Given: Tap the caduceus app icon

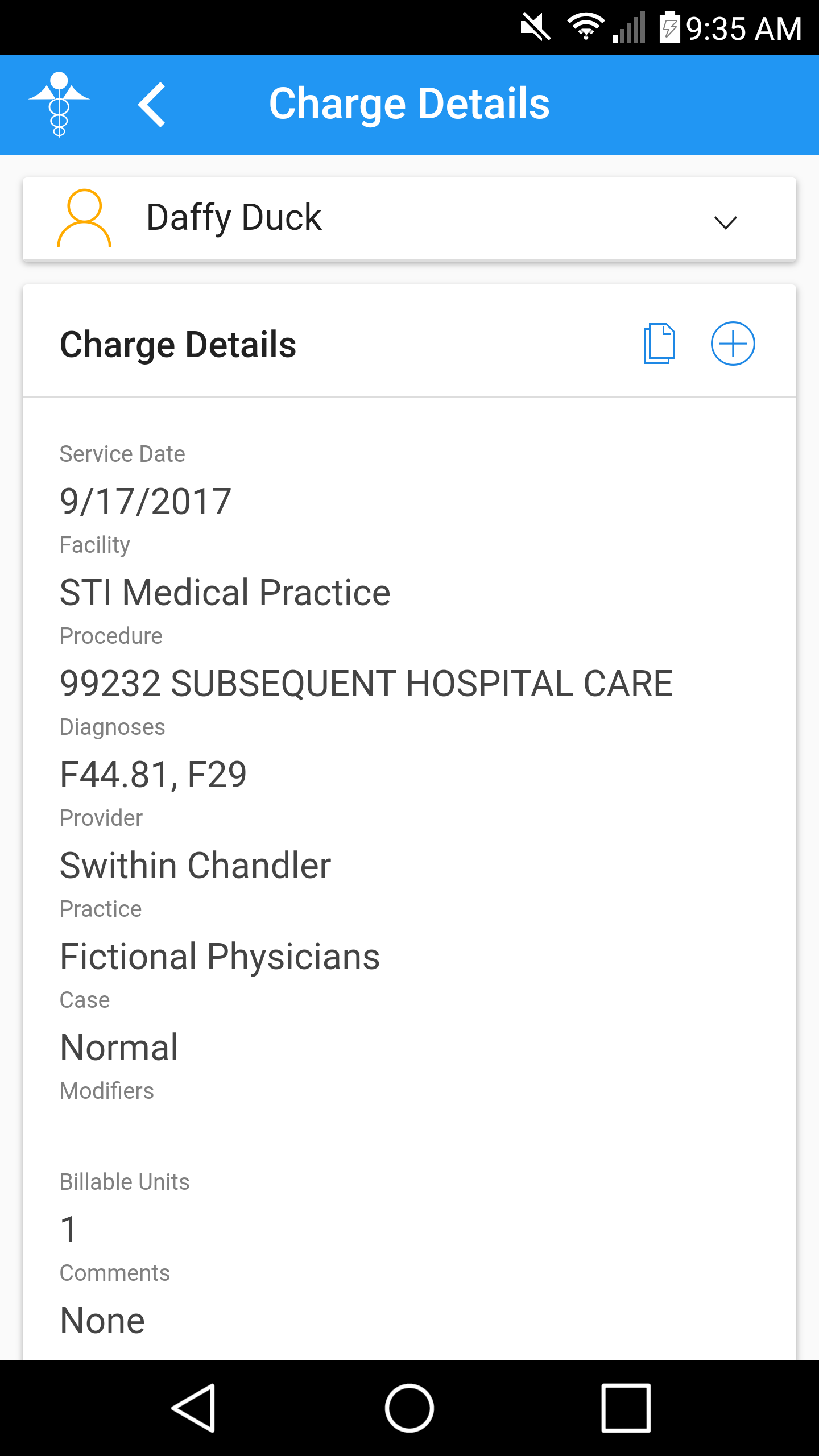Looking at the screenshot, I should [59, 105].
